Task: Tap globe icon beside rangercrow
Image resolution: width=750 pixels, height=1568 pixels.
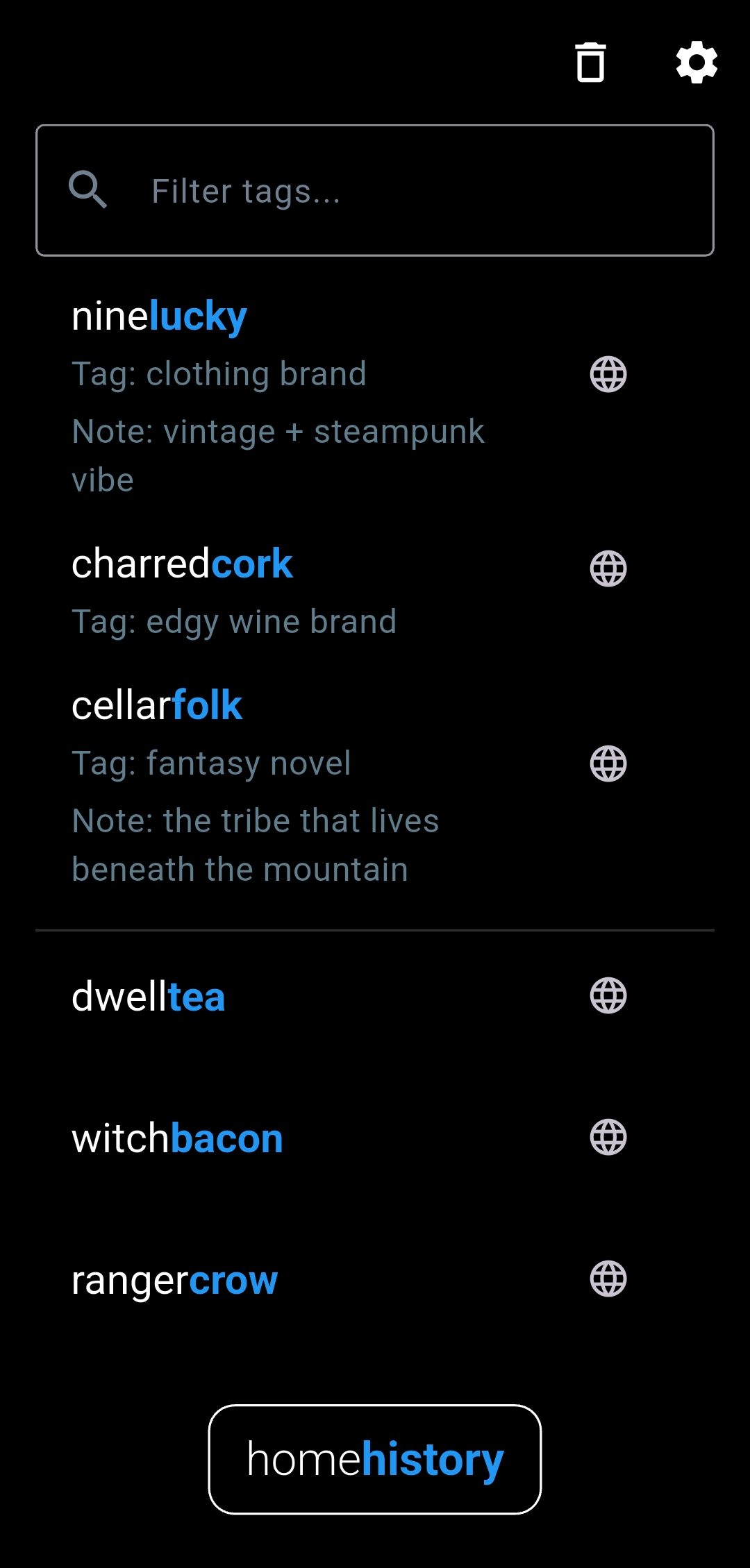Action: point(608,1279)
